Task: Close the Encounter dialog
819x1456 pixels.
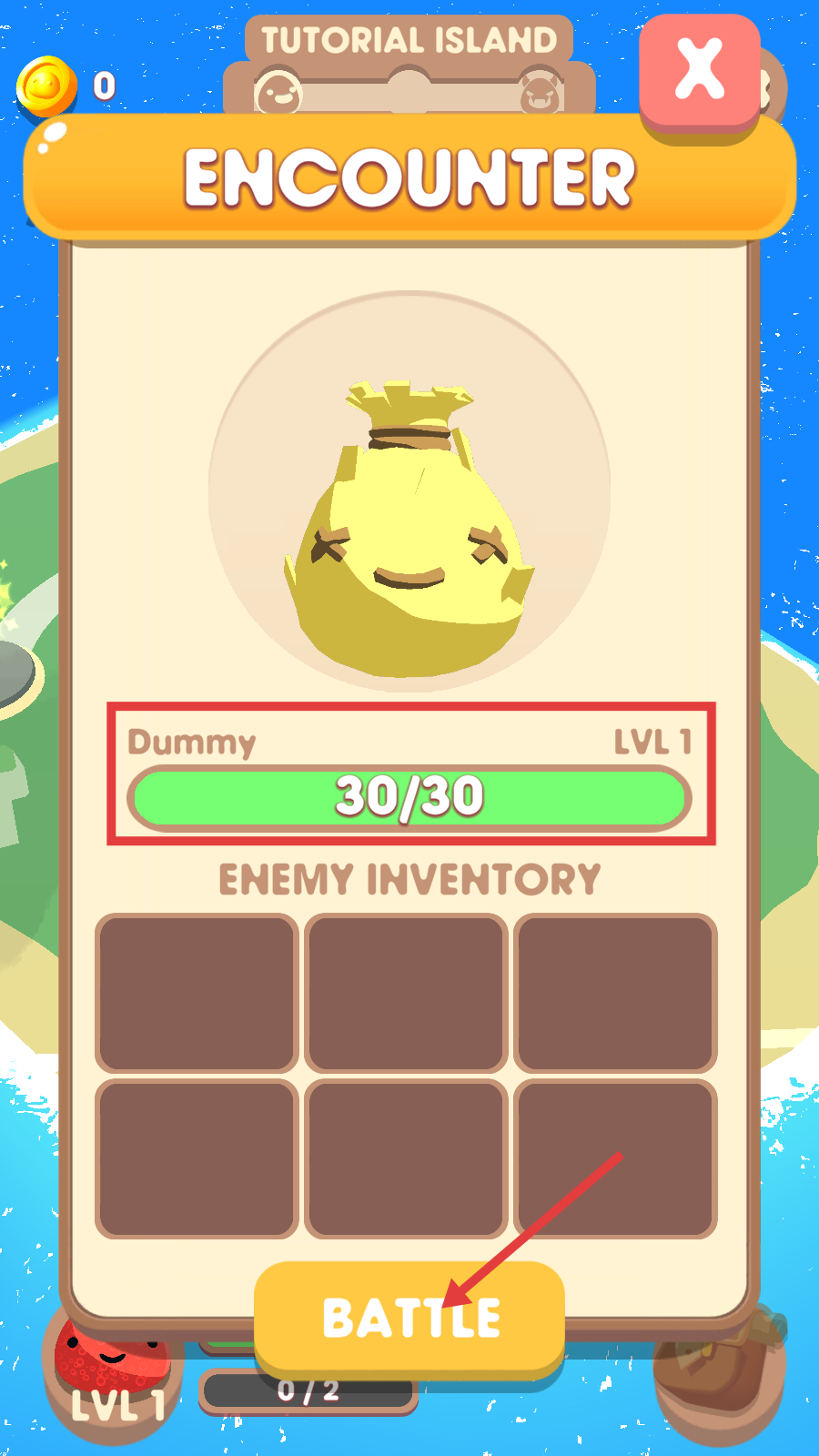Action: (x=699, y=70)
